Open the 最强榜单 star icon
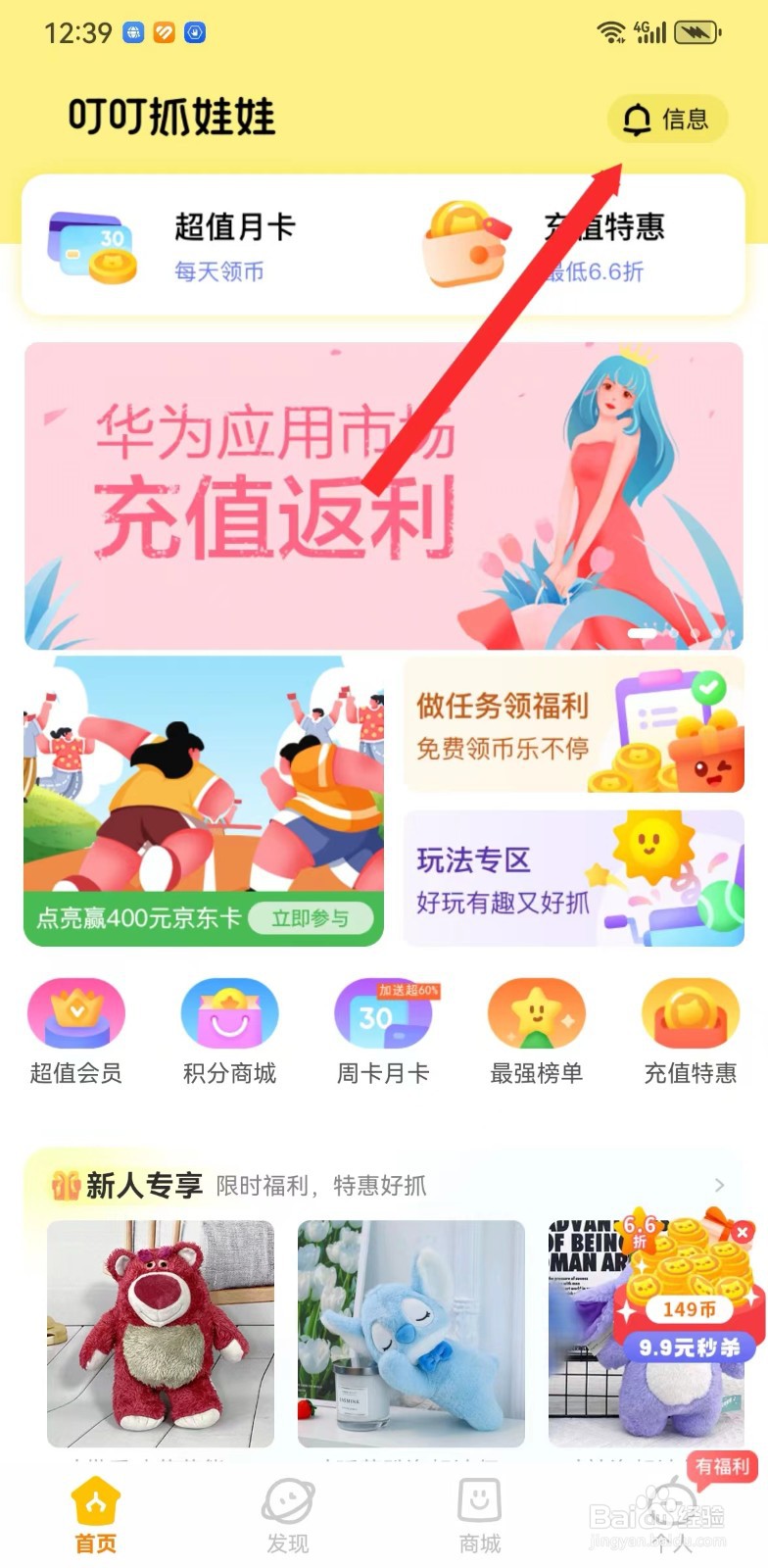768x1568 pixels. (x=536, y=1012)
